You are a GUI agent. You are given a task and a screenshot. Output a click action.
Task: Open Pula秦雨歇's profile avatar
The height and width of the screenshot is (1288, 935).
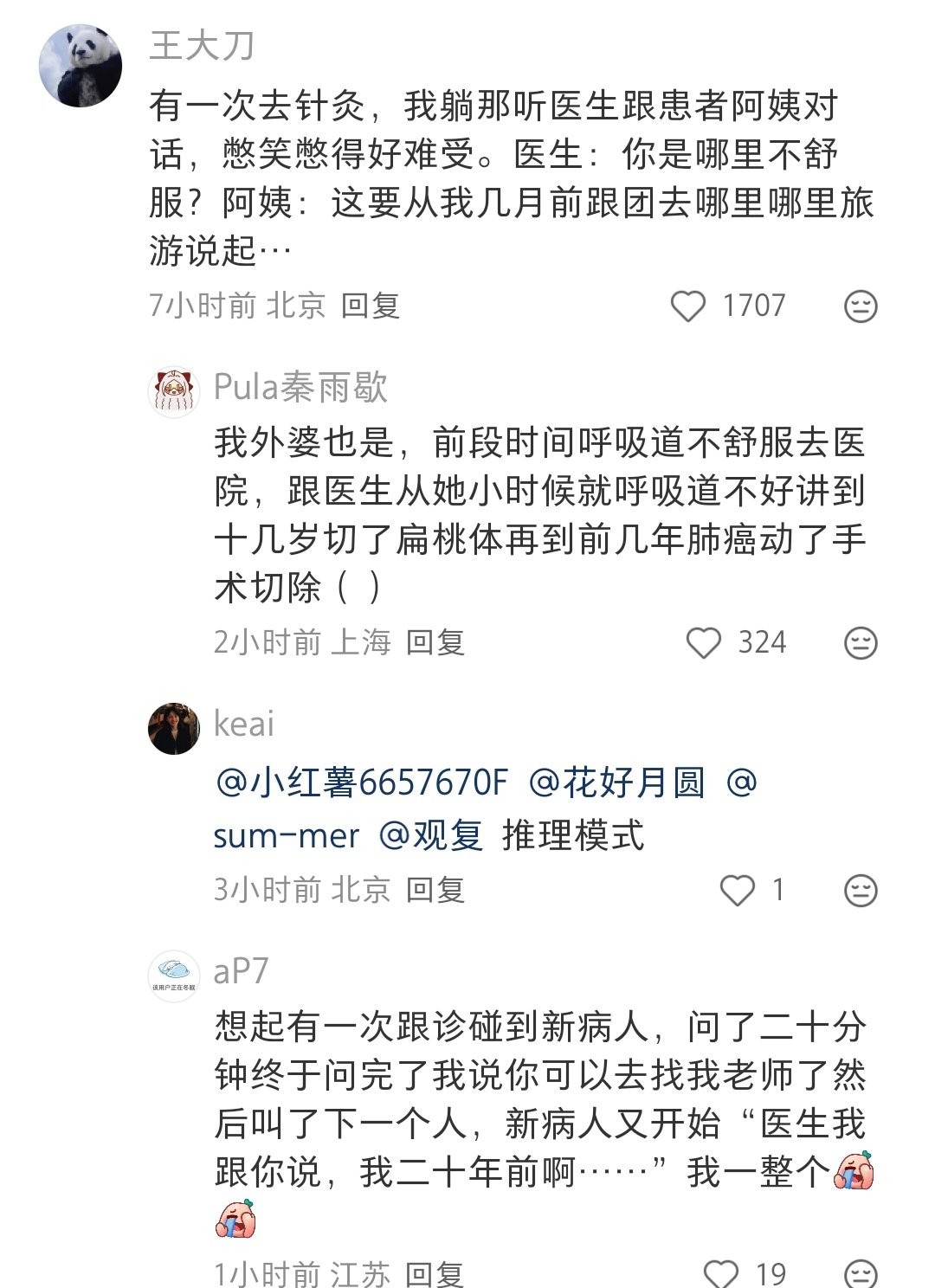(174, 392)
